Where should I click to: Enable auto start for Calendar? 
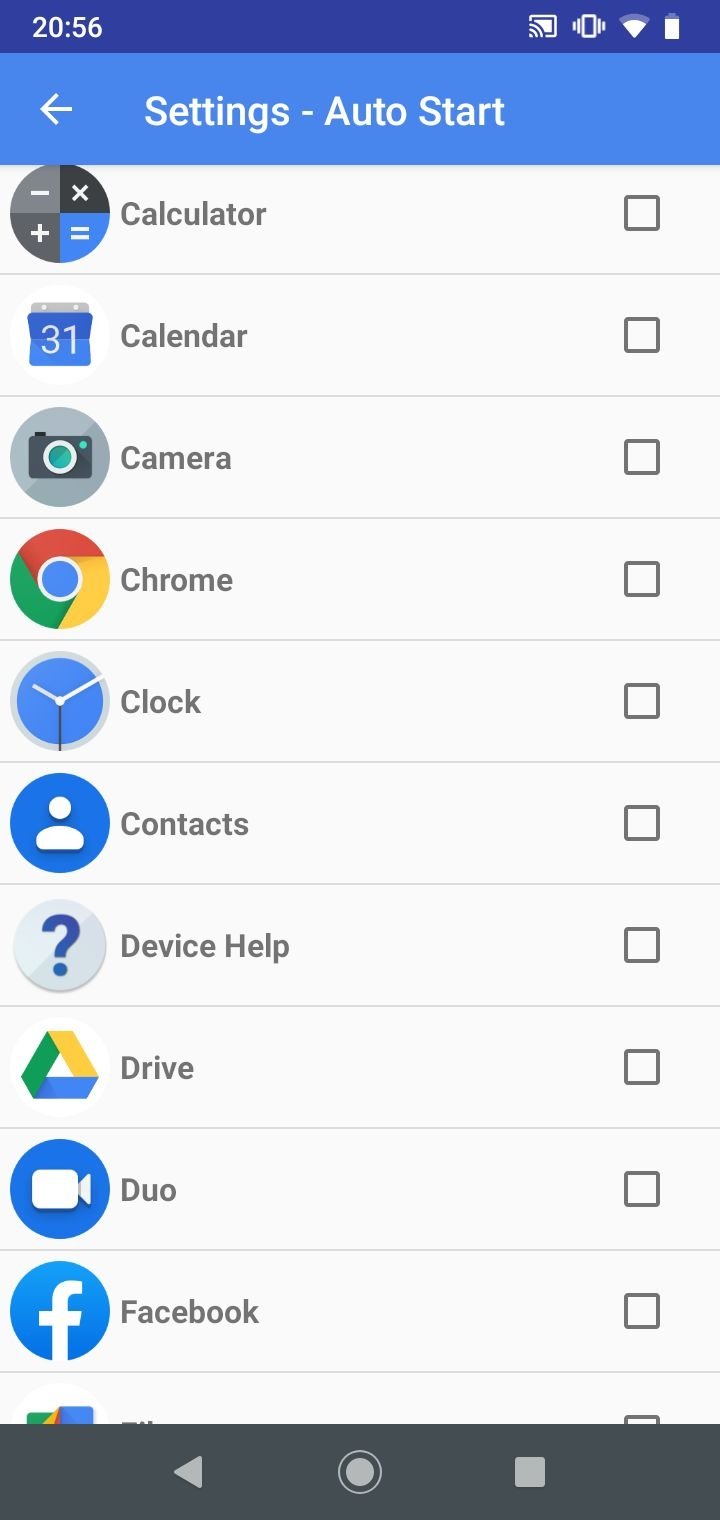642,335
